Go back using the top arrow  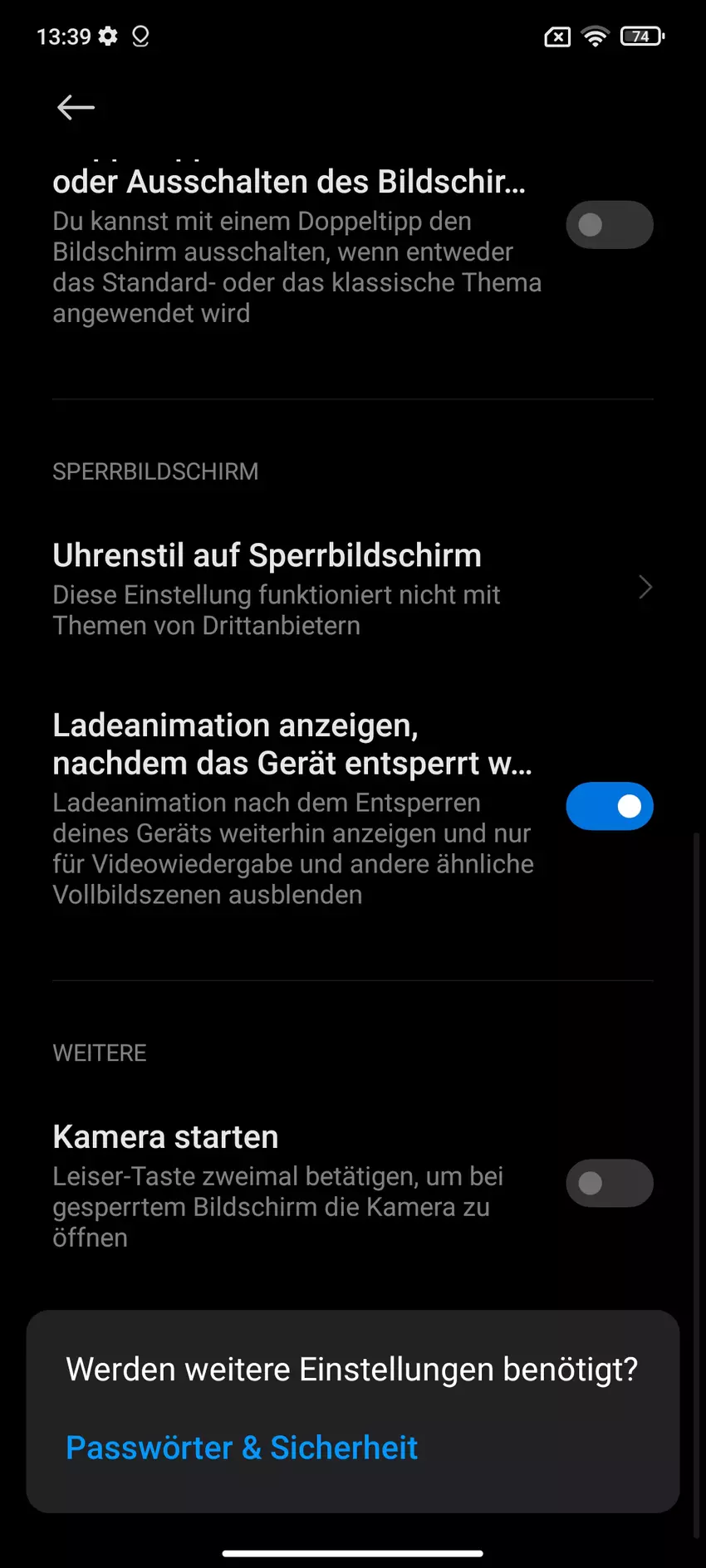click(x=76, y=107)
